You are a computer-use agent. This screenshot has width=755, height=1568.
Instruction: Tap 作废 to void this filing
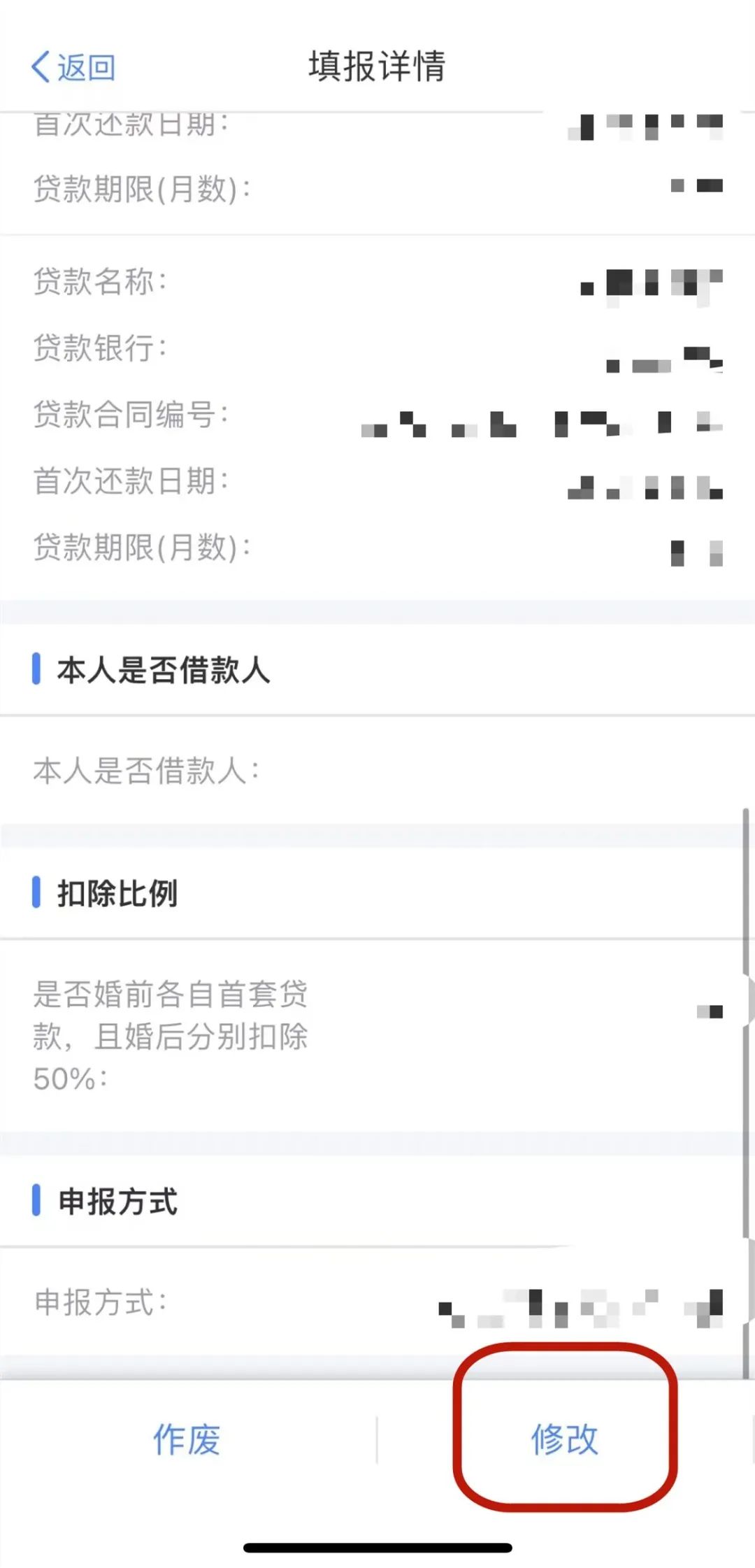(x=187, y=1439)
